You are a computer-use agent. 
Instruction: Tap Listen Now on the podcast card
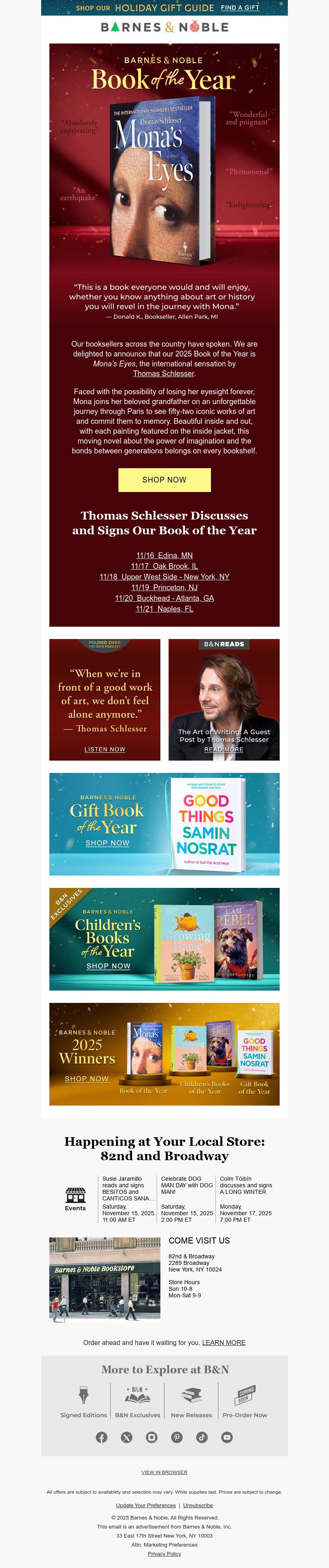pos(105,750)
